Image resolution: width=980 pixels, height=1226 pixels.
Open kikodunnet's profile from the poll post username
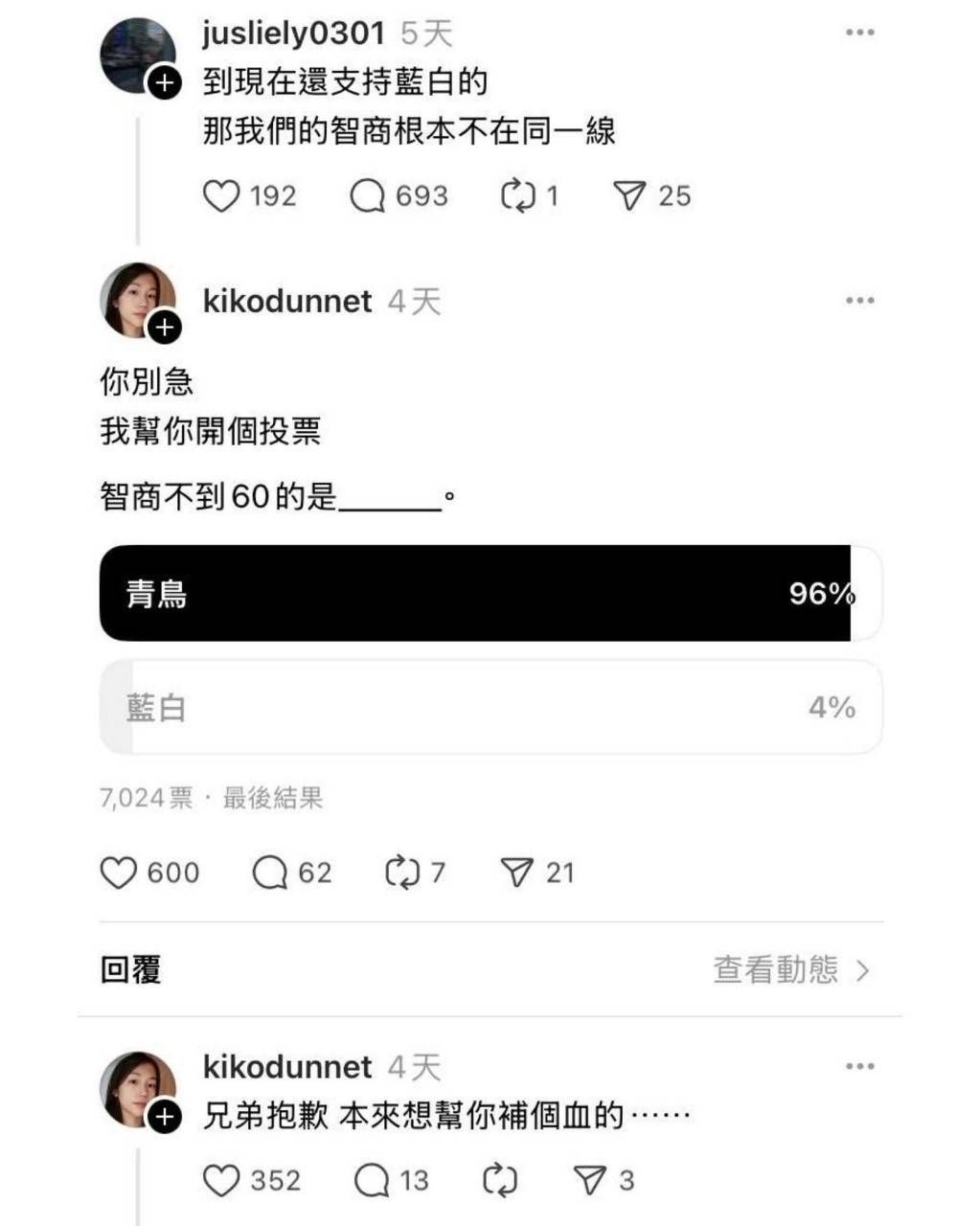pyautogui.click(x=287, y=302)
